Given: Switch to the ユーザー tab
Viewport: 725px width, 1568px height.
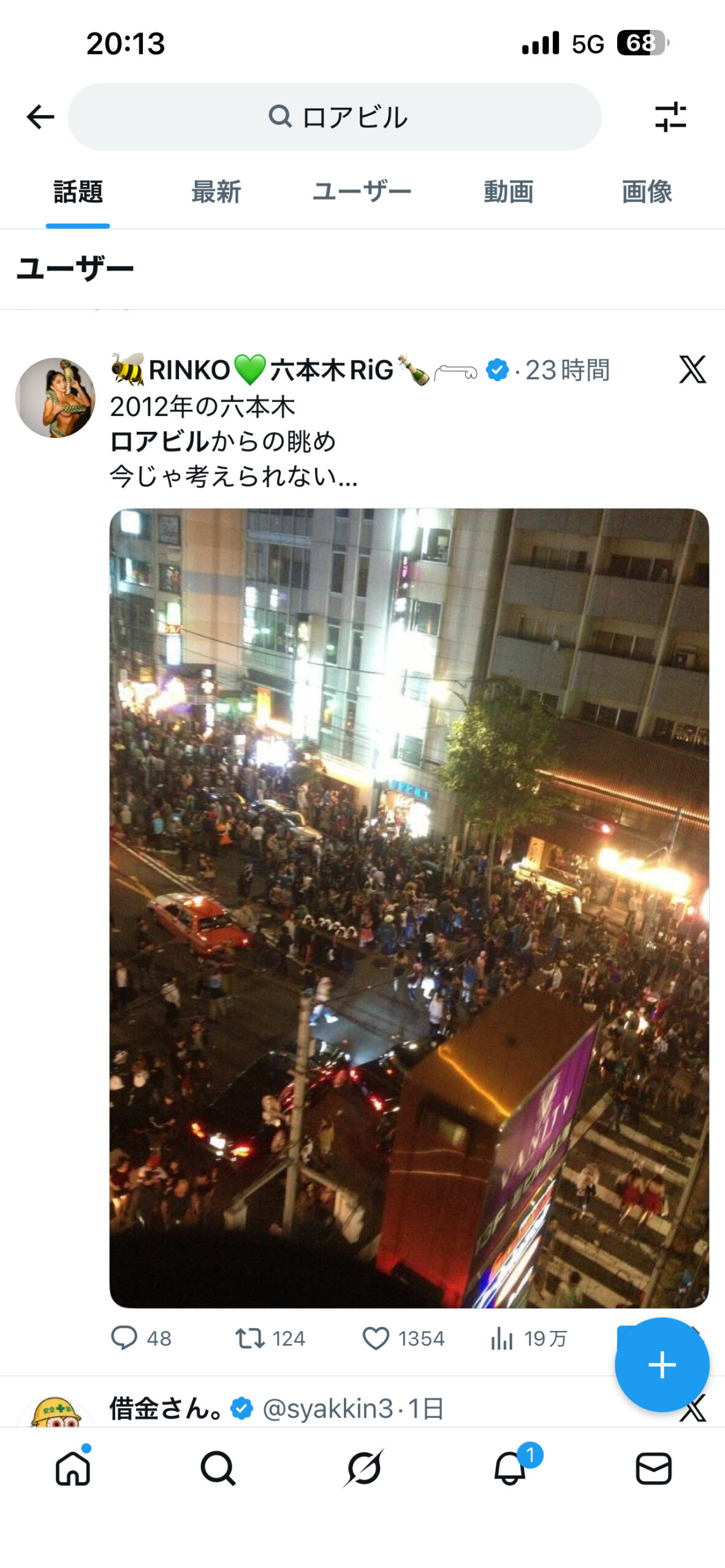Looking at the screenshot, I should [362, 192].
